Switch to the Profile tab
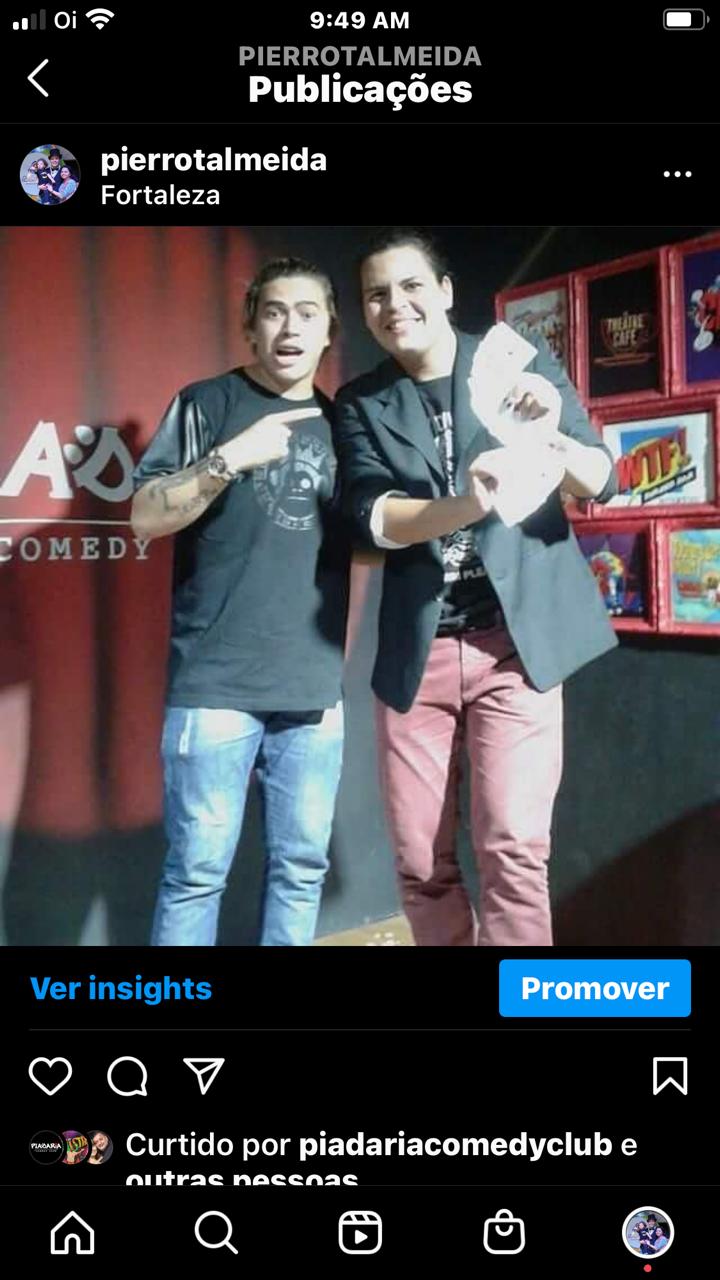The height and width of the screenshot is (1280, 720). (648, 1232)
